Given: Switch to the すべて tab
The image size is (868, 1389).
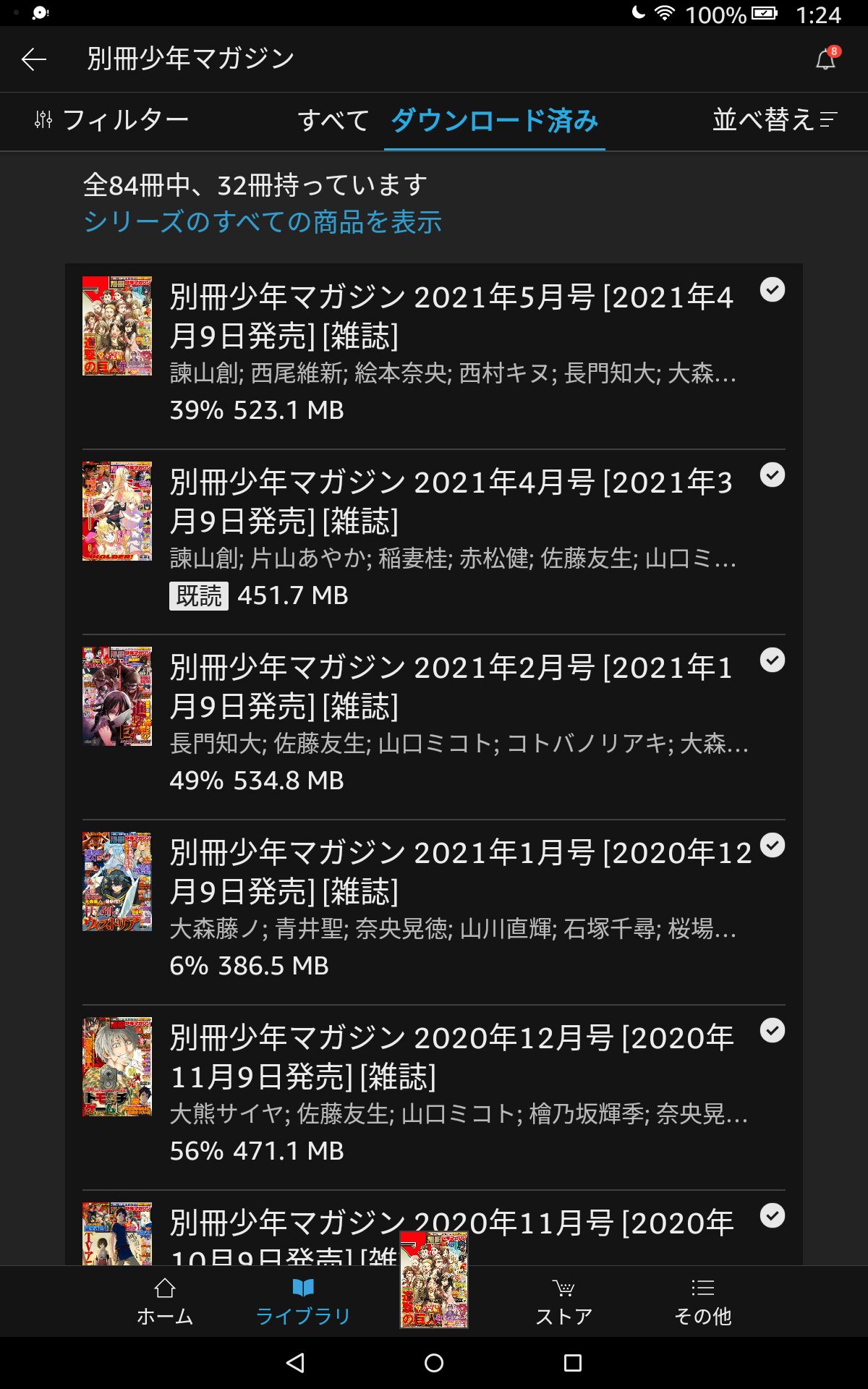Looking at the screenshot, I should pos(333,120).
